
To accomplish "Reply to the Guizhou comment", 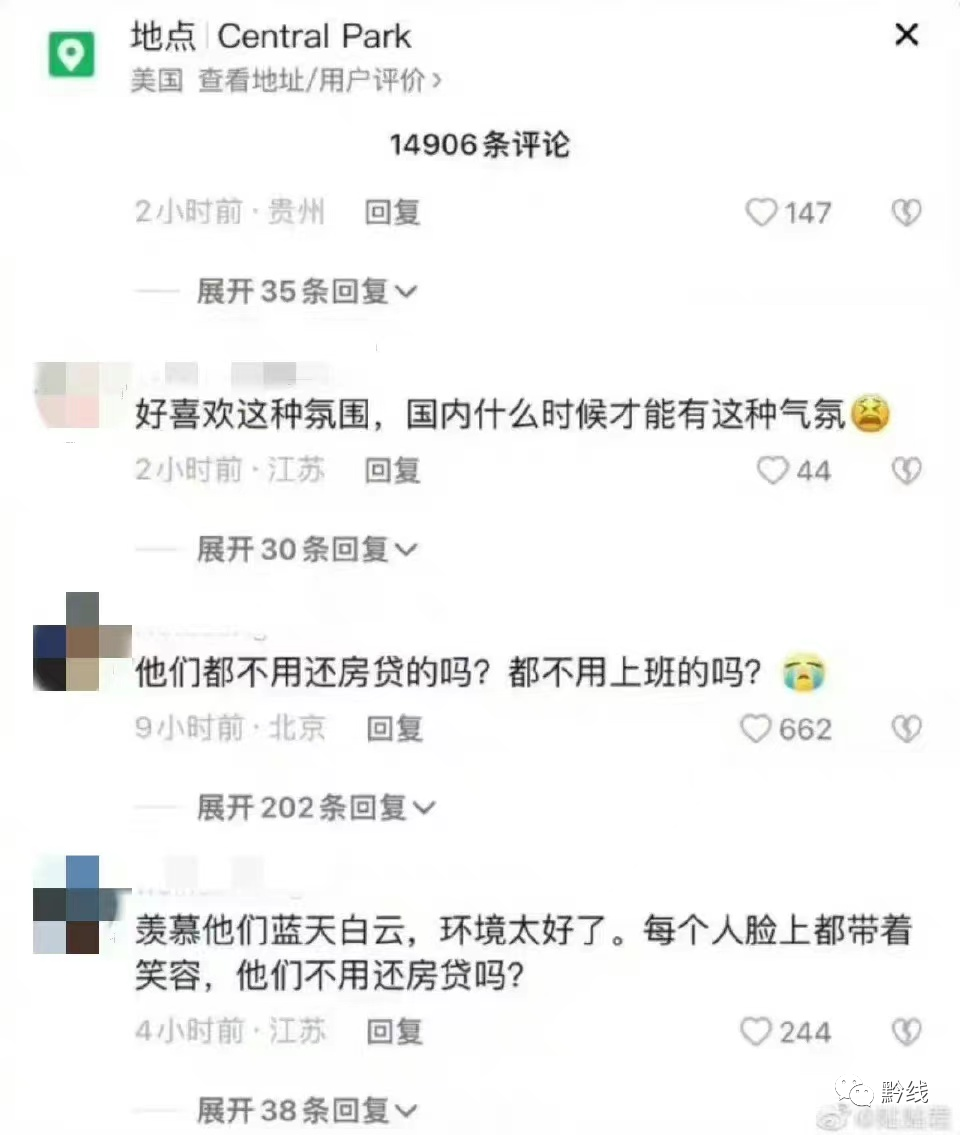I will coord(392,212).
